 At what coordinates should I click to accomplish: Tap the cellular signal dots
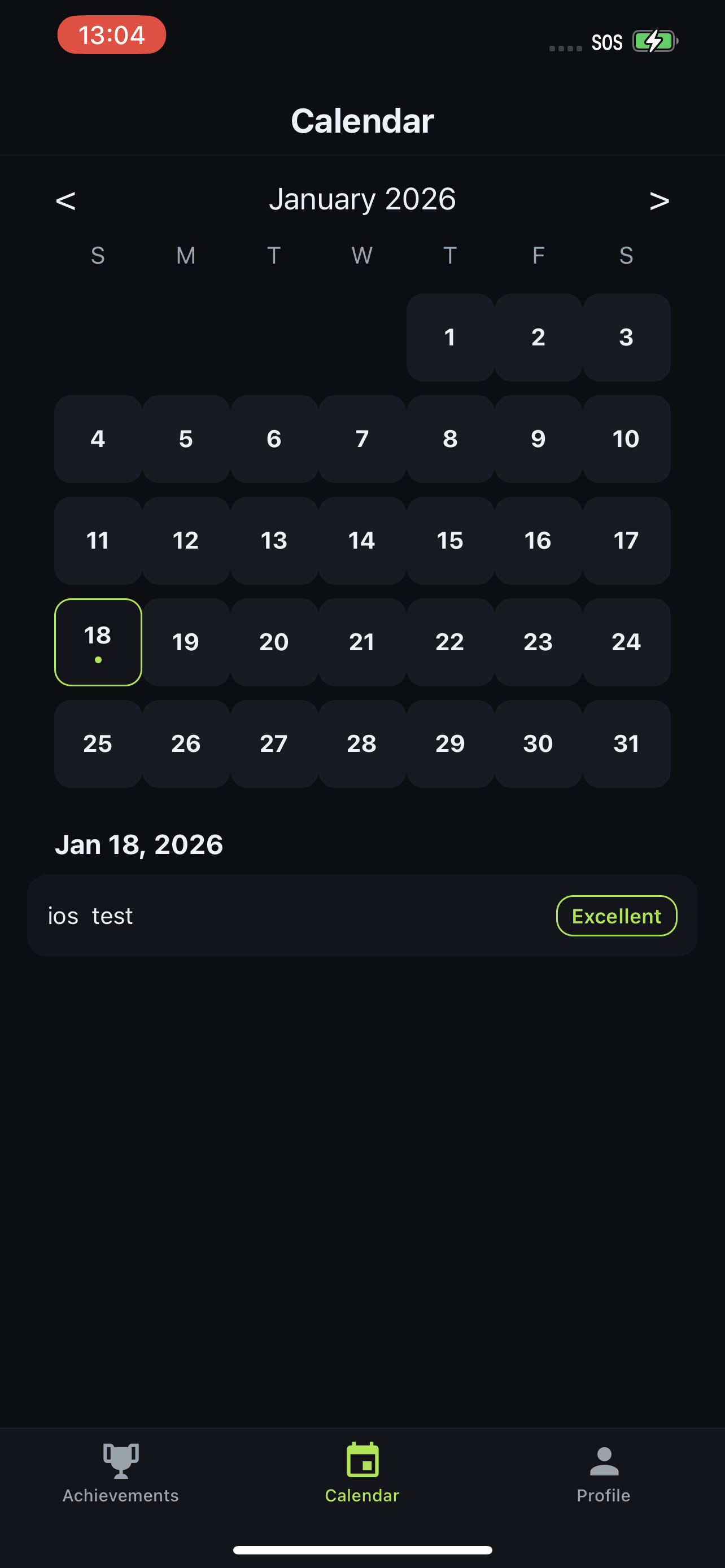563,45
